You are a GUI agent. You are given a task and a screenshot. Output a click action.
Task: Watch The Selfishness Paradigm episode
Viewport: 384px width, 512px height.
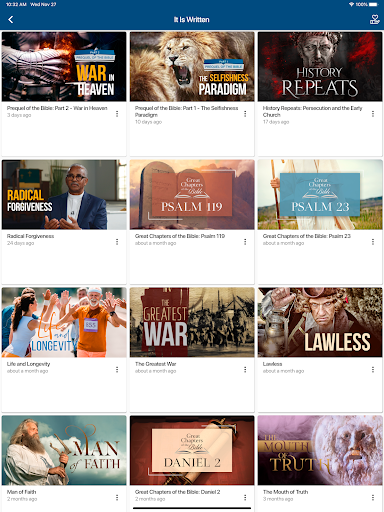point(192,67)
